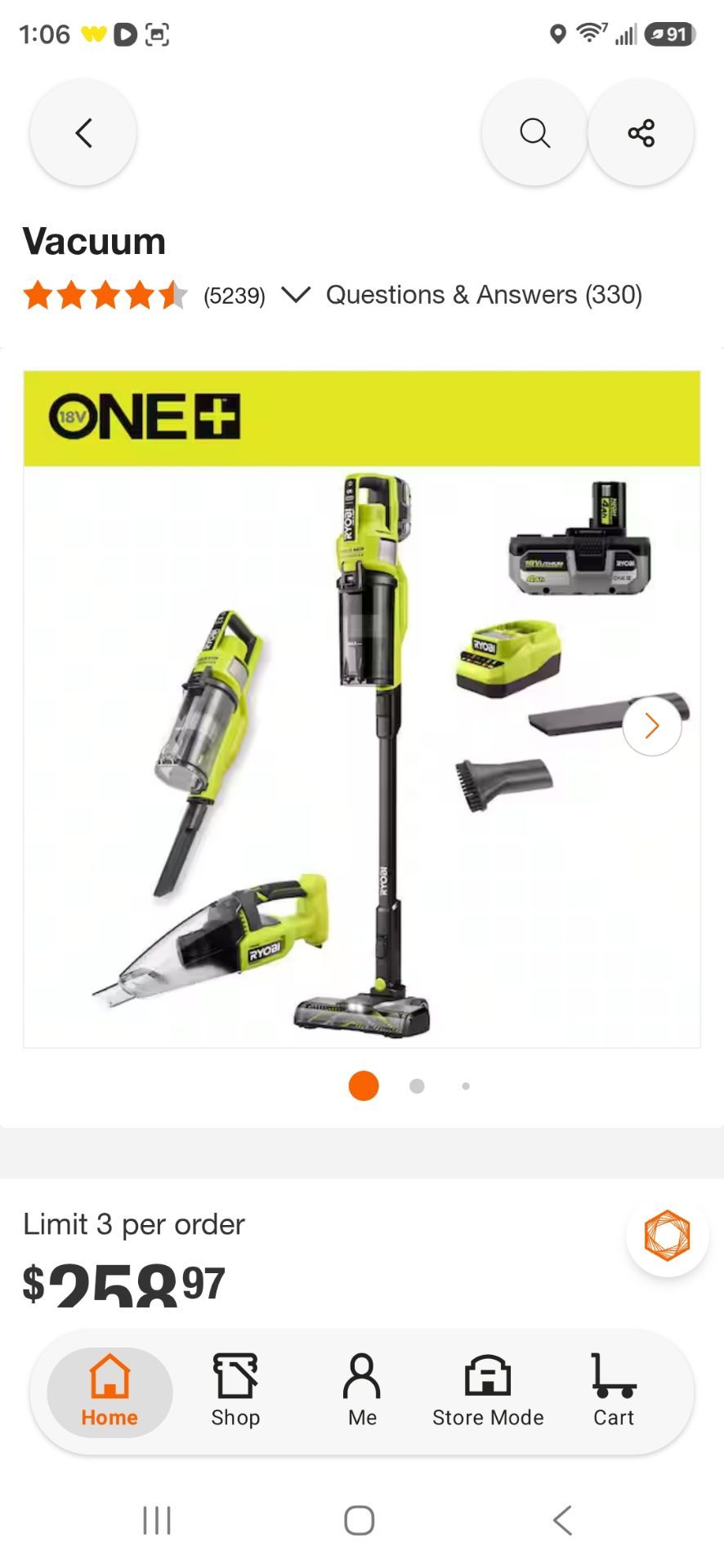Tap the orange hexagon floating button
Screen dimensions: 724x1568
[668, 1236]
